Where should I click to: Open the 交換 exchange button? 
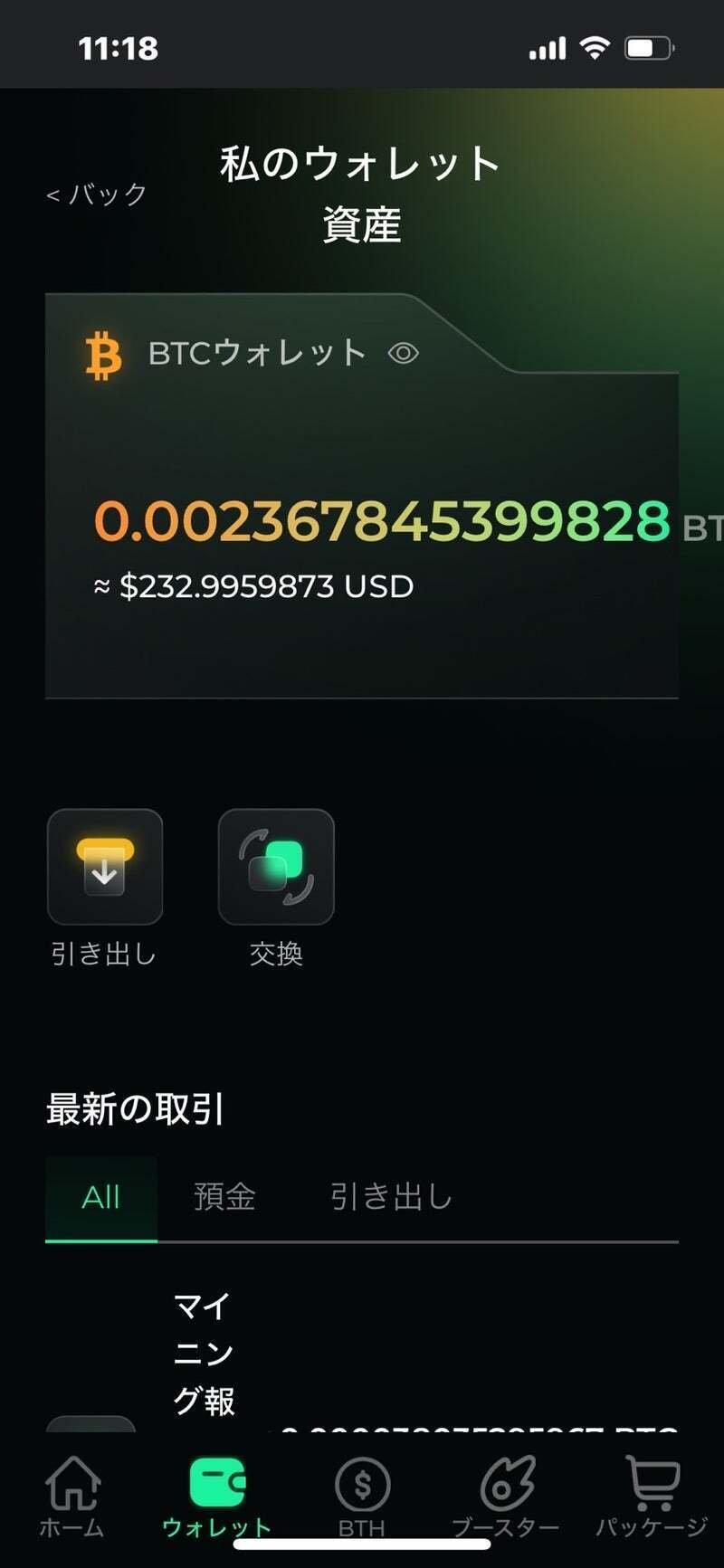[x=276, y=867]
